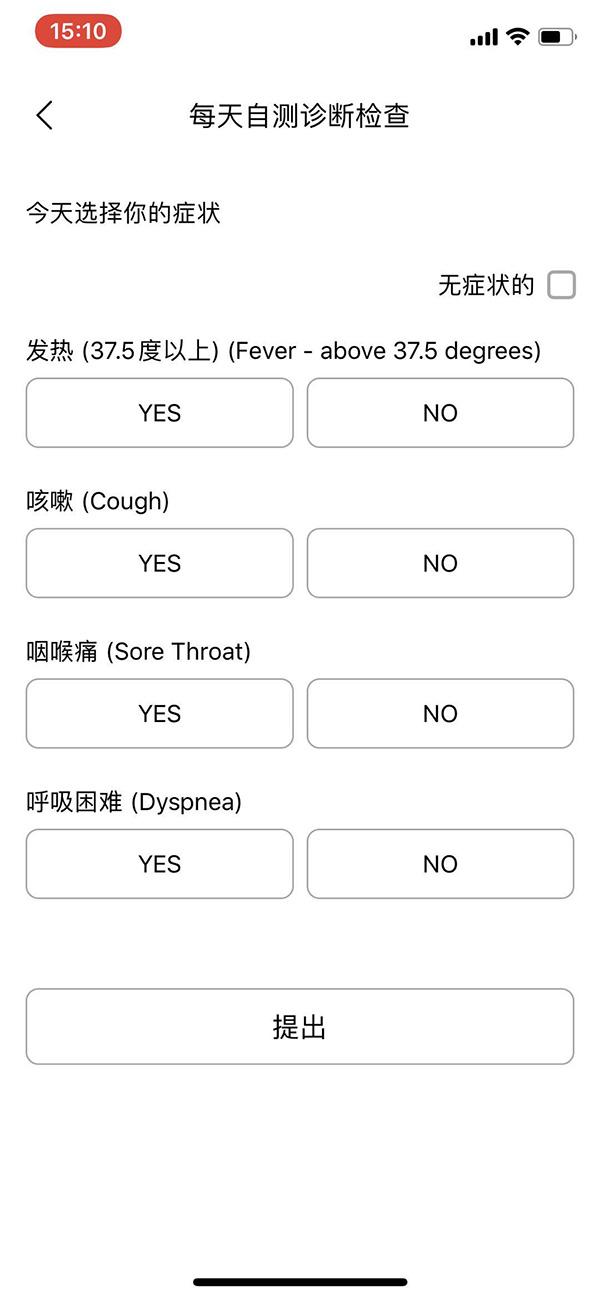Answer YES for Dyspnea
600x1299 pixels.
point(160,864)
